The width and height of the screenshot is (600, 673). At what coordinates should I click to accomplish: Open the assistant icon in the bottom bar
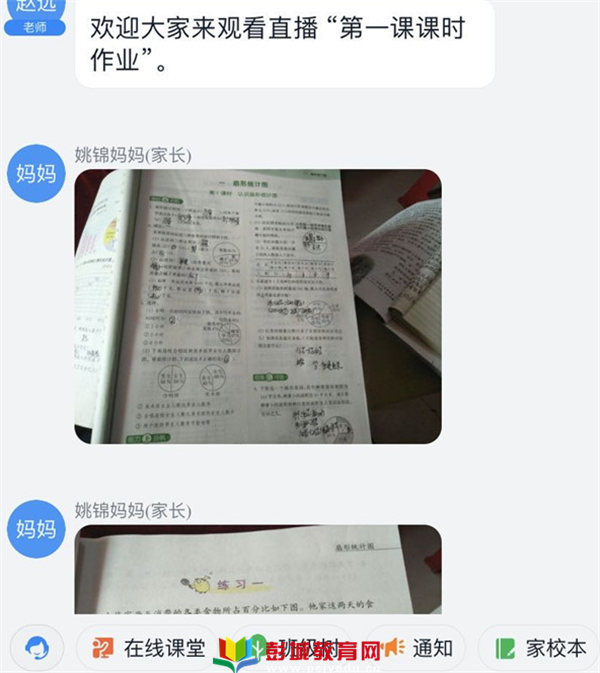coord(37,647)
